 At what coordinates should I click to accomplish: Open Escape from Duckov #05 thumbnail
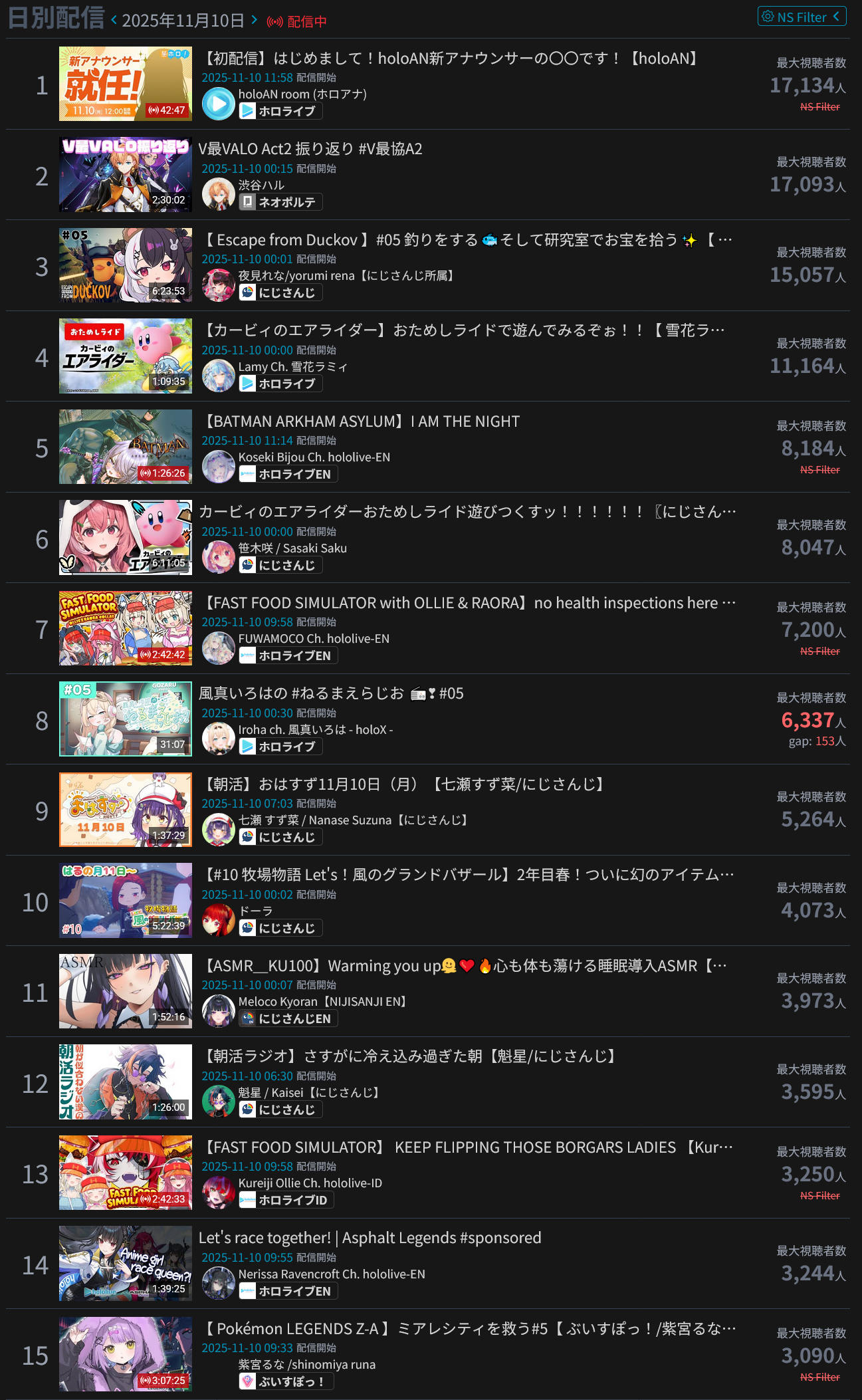coord(126,265)
